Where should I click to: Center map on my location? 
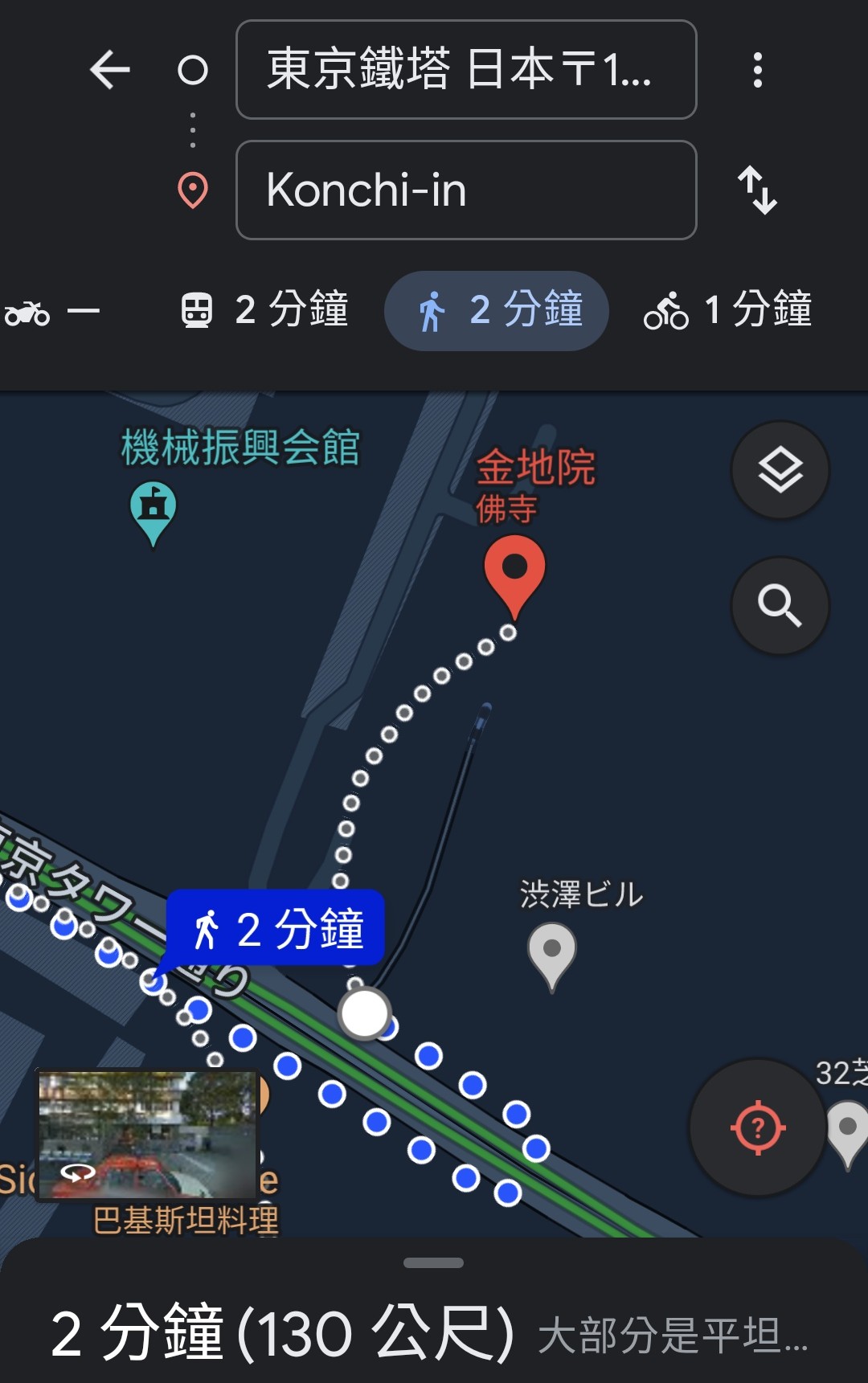(x=757, y=1127)
